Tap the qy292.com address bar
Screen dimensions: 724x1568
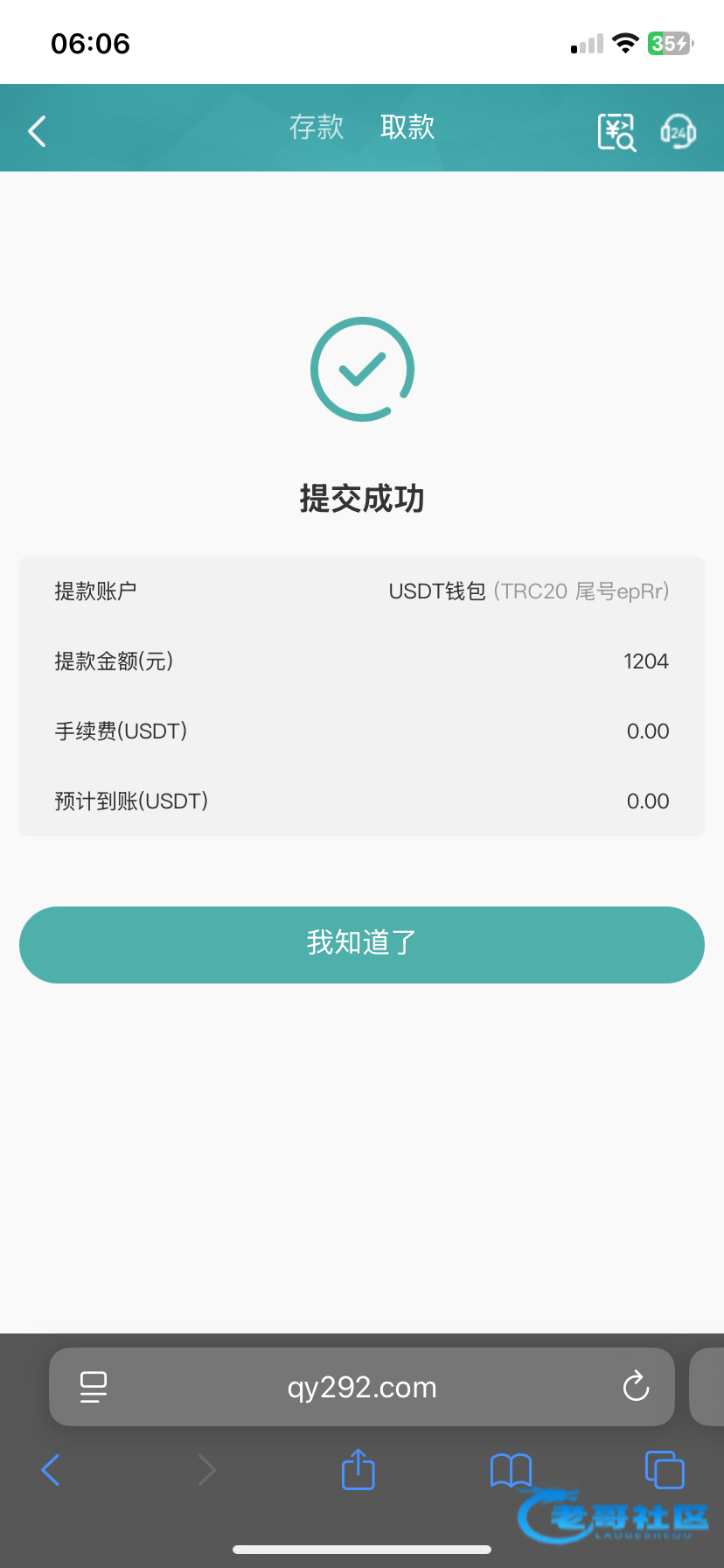[362, 1387]
